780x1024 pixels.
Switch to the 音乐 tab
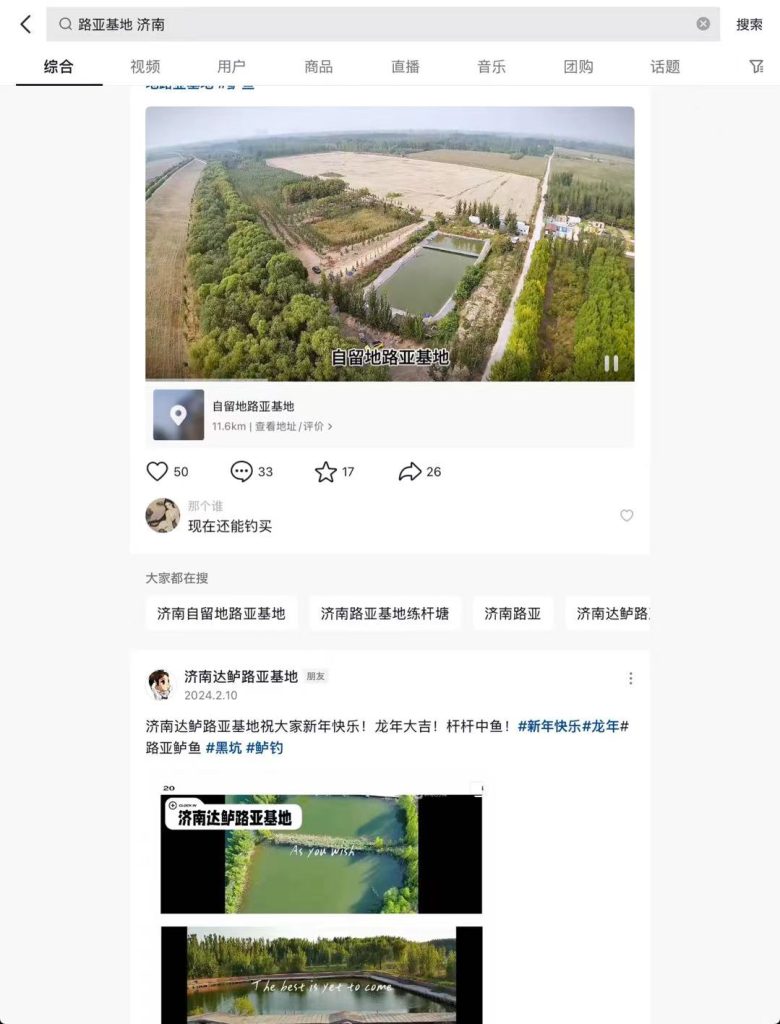(491, 66)
